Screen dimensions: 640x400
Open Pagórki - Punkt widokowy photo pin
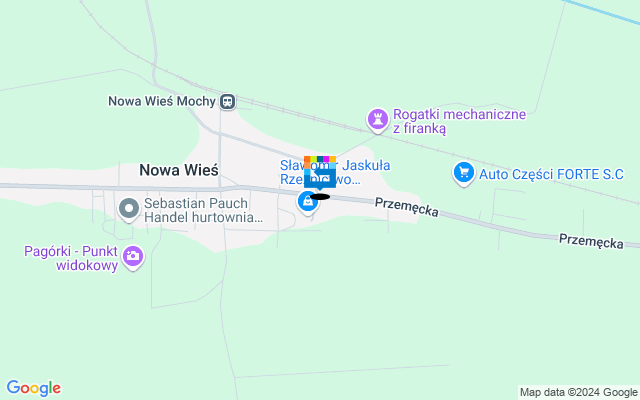[x=133, y=258]
